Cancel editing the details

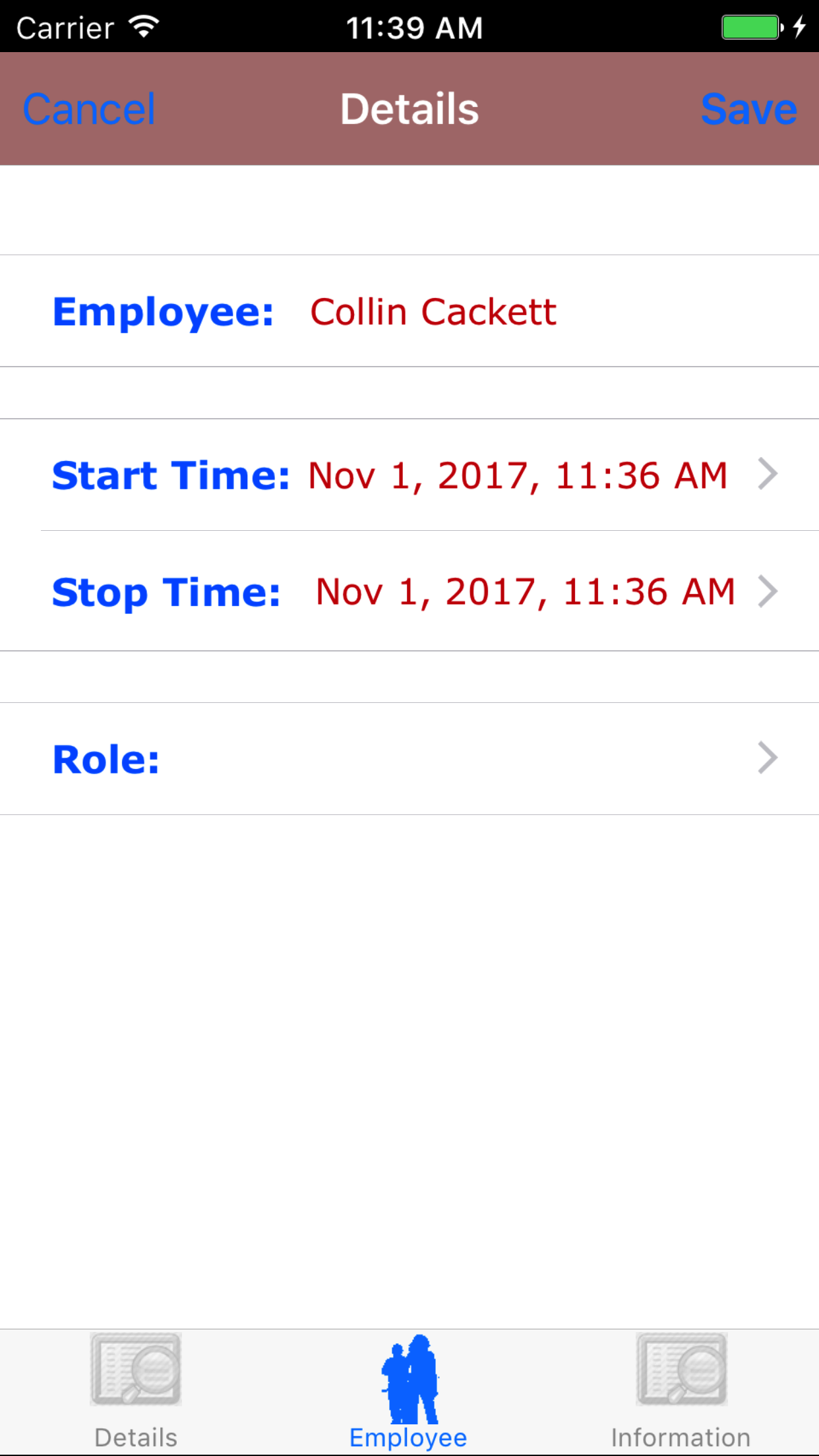tap(89, 109)
